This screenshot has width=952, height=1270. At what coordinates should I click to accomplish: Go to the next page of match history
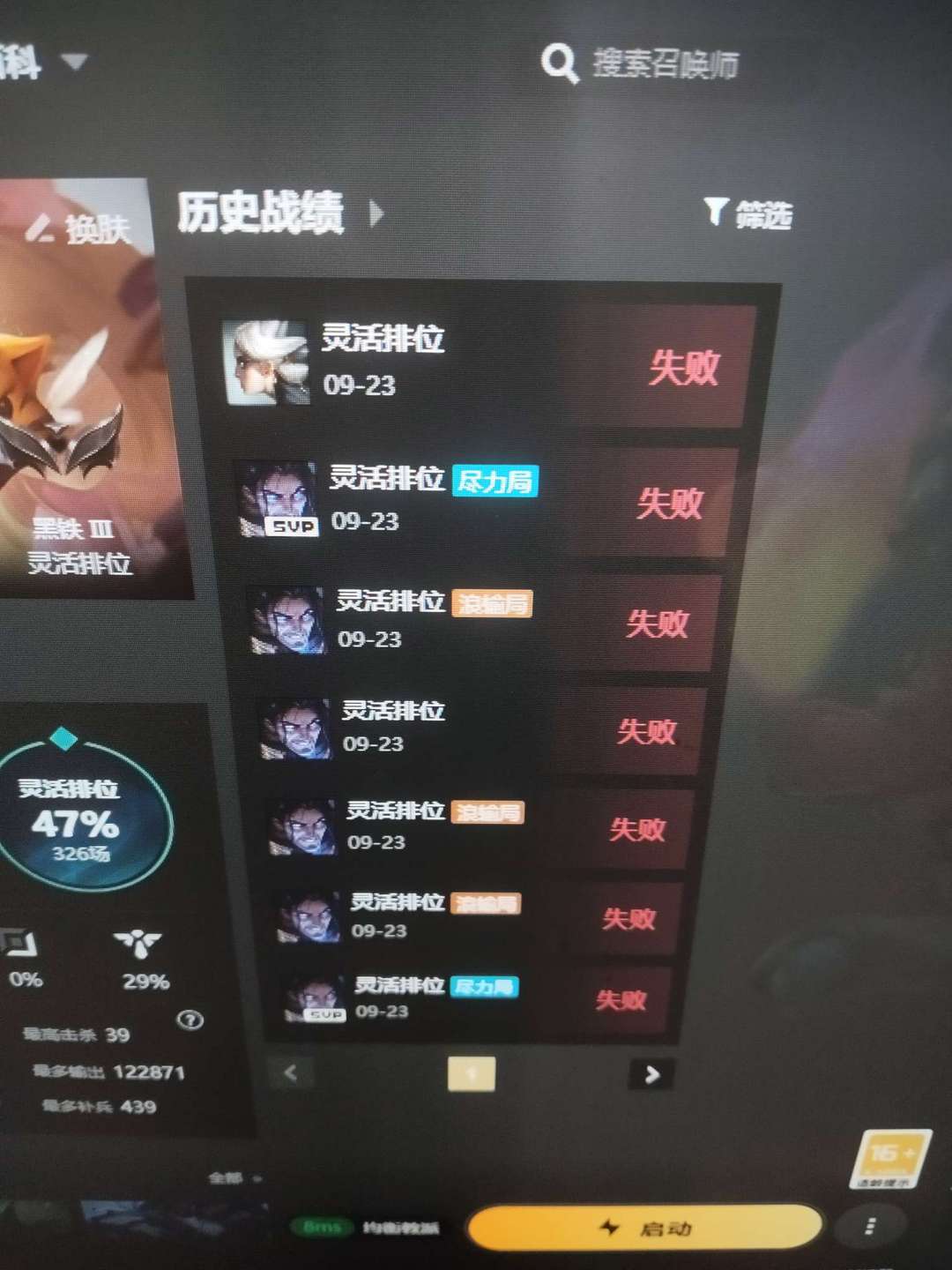pyautogui.click(x=651, y=1074)
